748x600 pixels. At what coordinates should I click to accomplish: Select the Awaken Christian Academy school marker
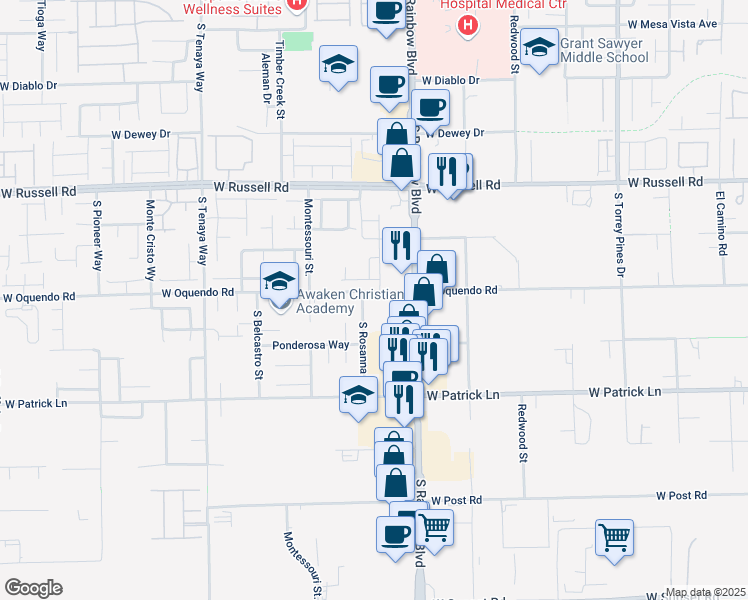[x=279, y=282]
